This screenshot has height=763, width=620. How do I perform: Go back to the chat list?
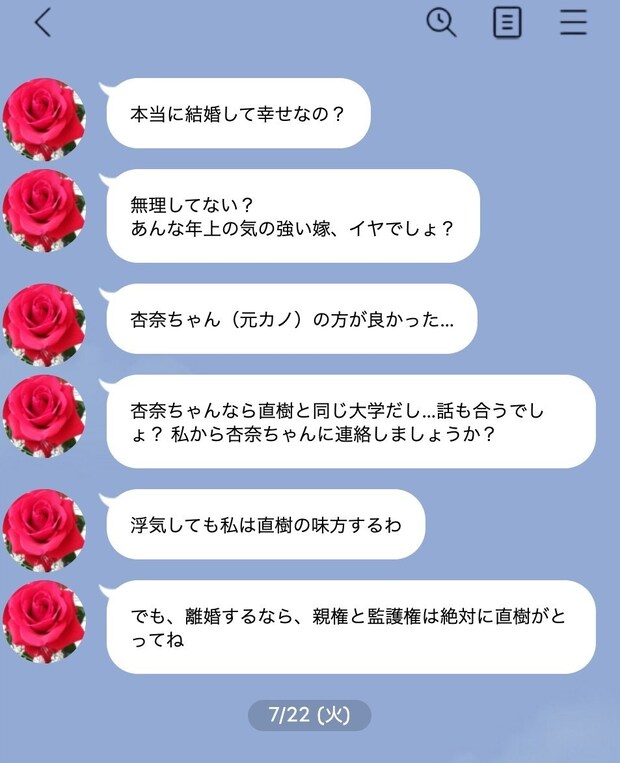click(x=42, y=22)
